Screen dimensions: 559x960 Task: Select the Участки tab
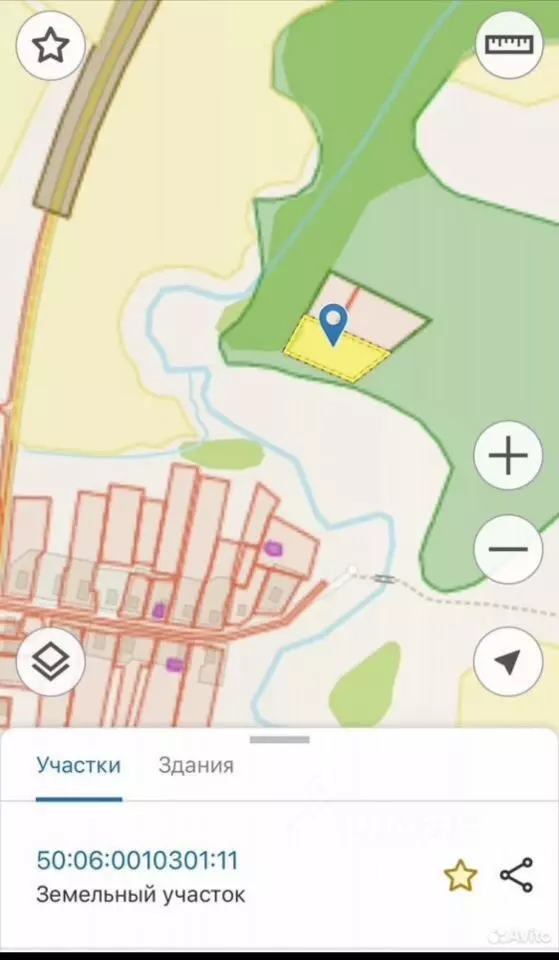[x=78, y=765]
